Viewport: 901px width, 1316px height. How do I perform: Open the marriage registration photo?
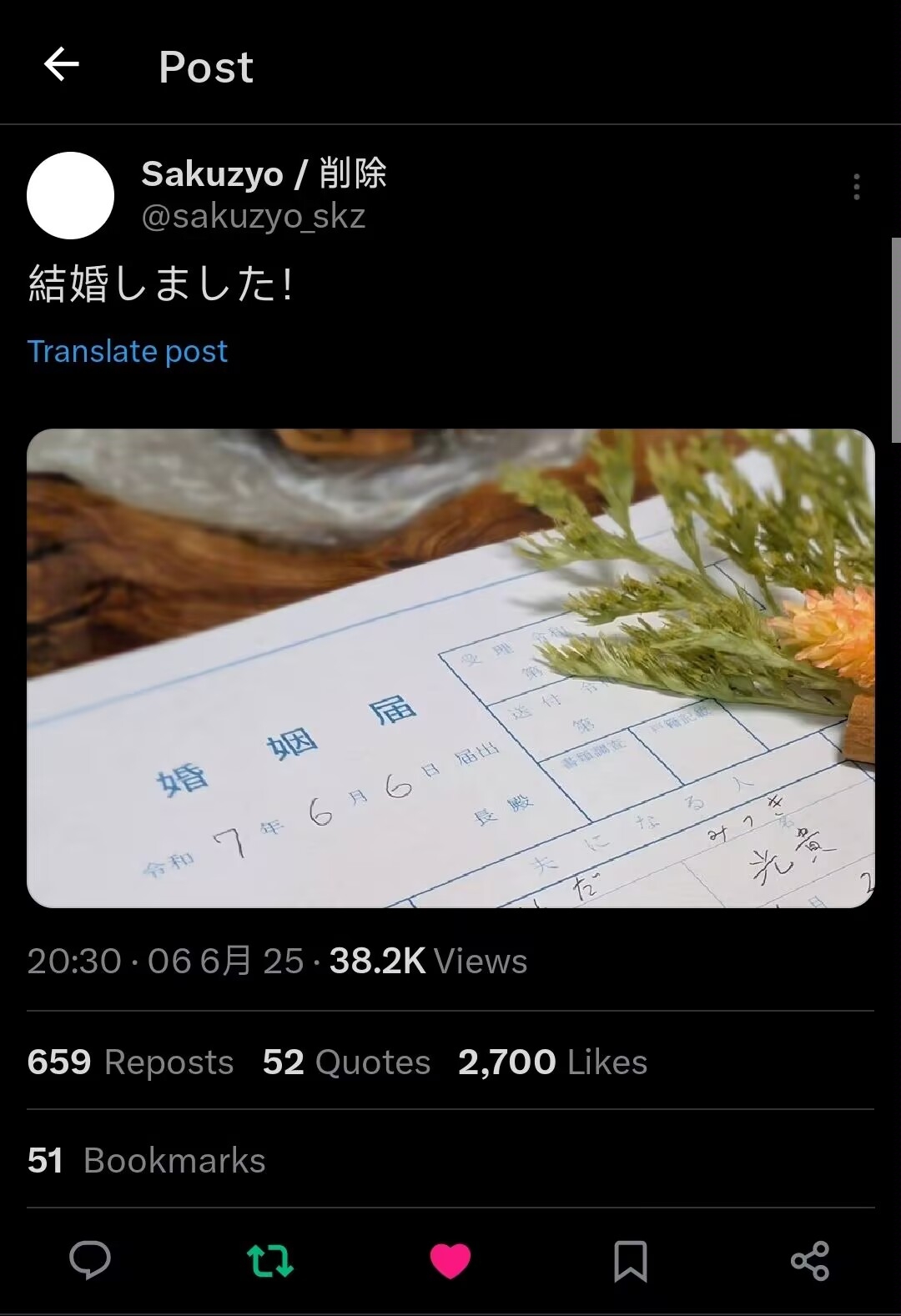[450, 667]
